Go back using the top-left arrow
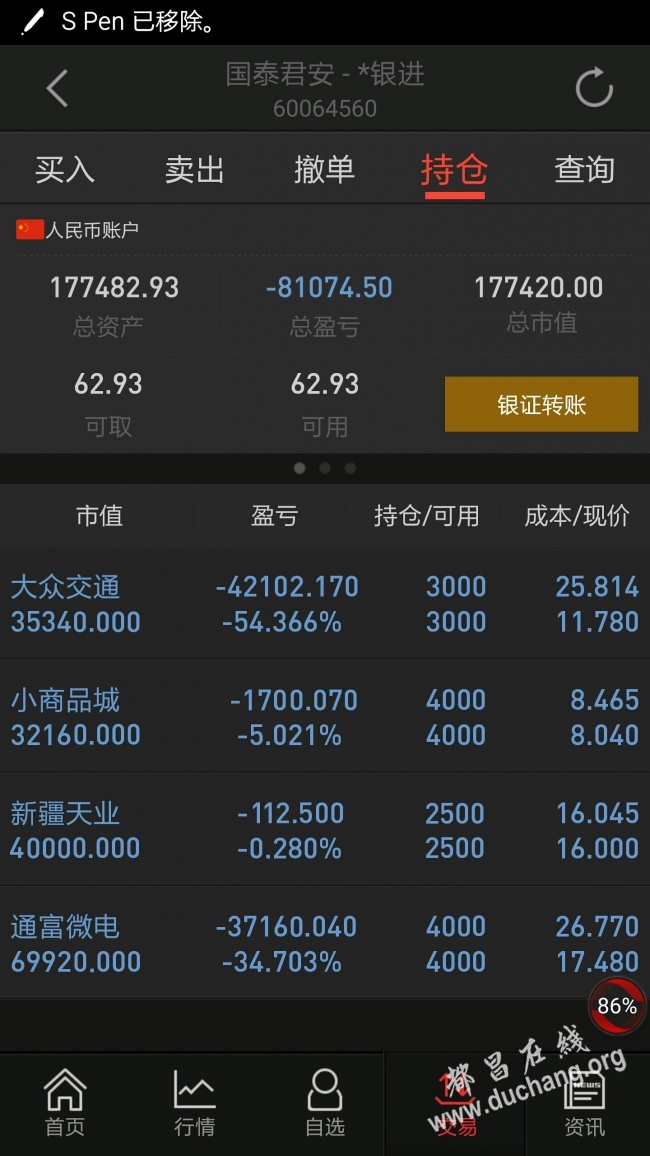 pyautogui.click(x=57, y=89)
